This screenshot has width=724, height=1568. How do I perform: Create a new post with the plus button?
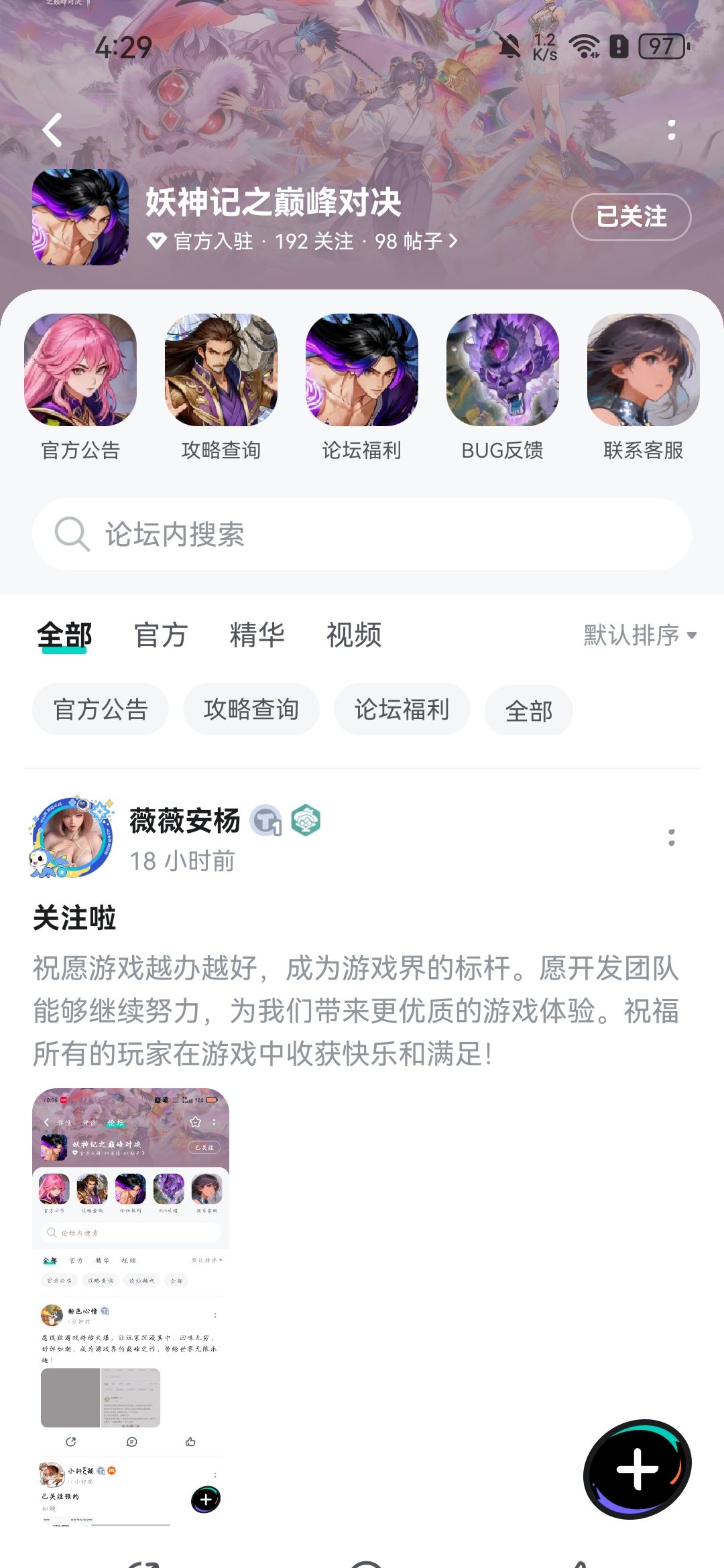(x=637, y=1469)
